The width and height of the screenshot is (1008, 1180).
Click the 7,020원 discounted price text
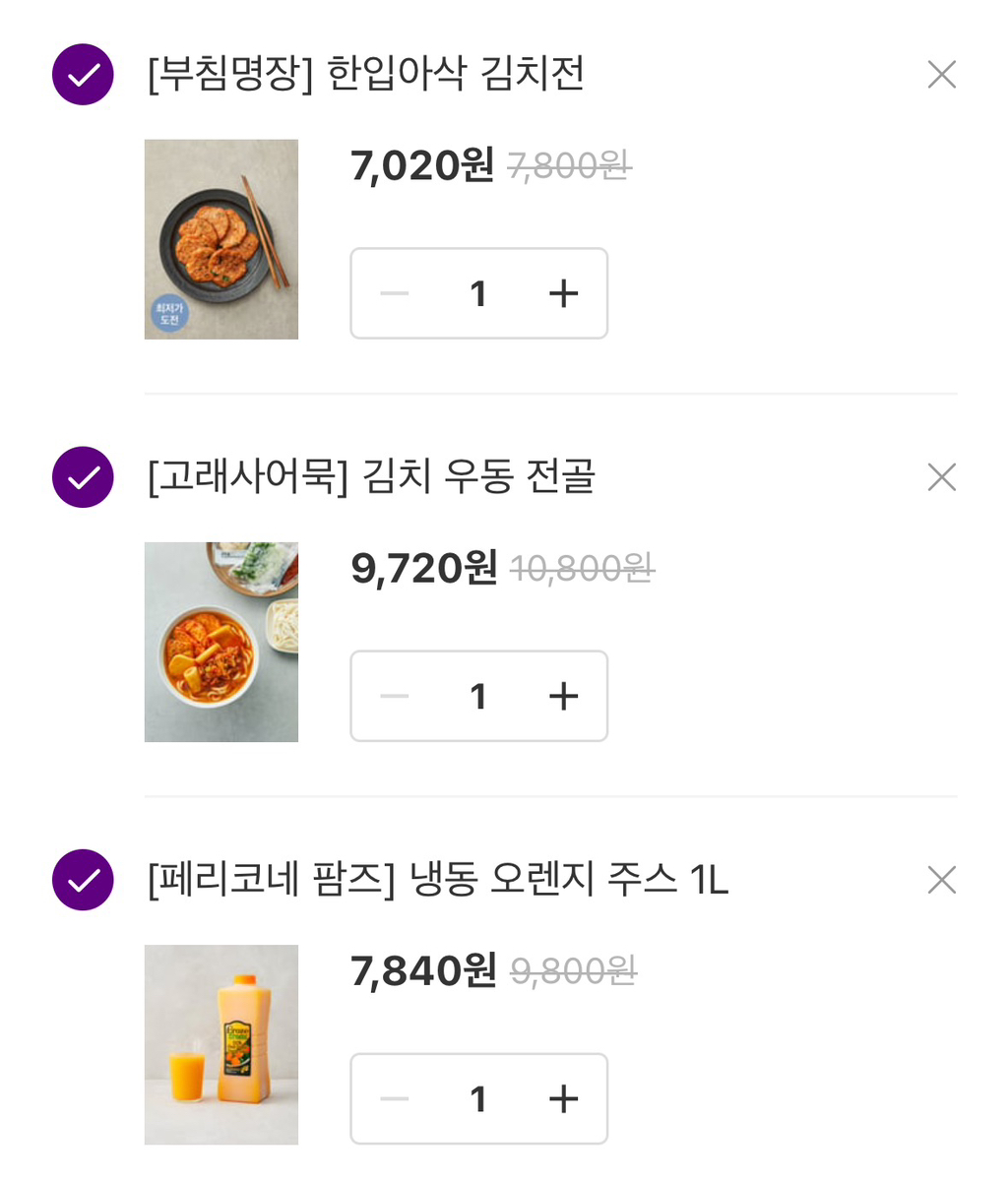click(x=421, y=167)
